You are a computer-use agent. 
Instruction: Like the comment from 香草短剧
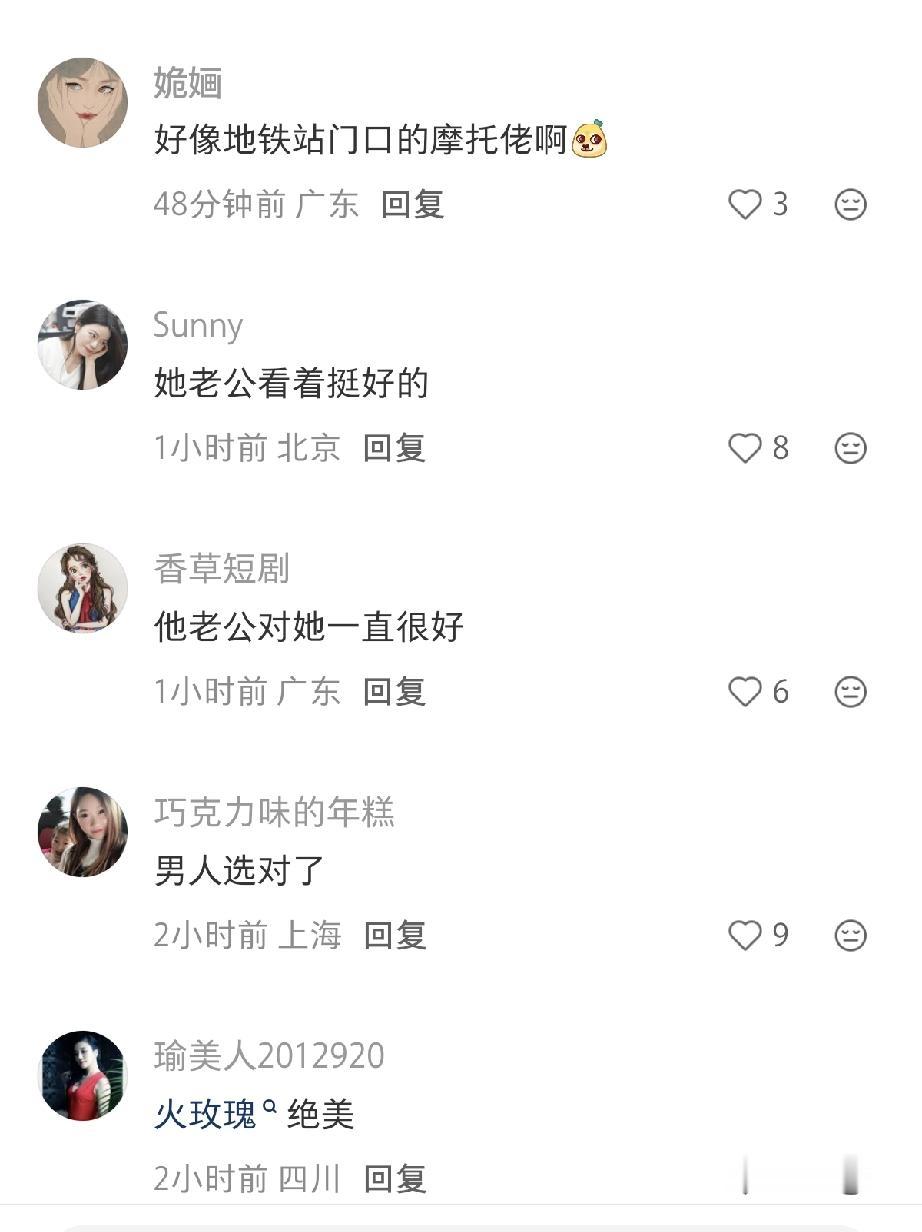tap(745, 692)
